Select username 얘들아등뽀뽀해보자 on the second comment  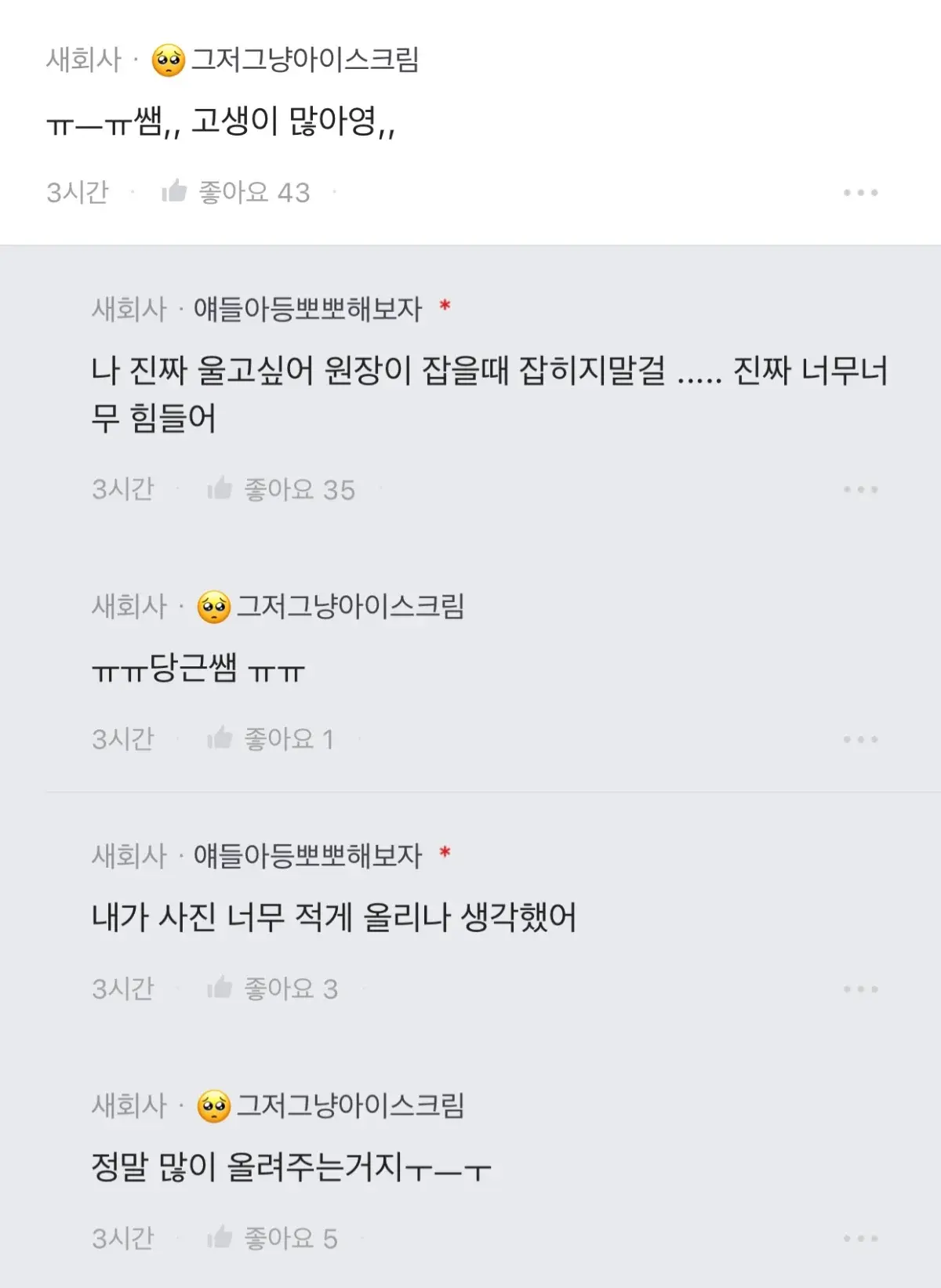click(x=306, y=308)
